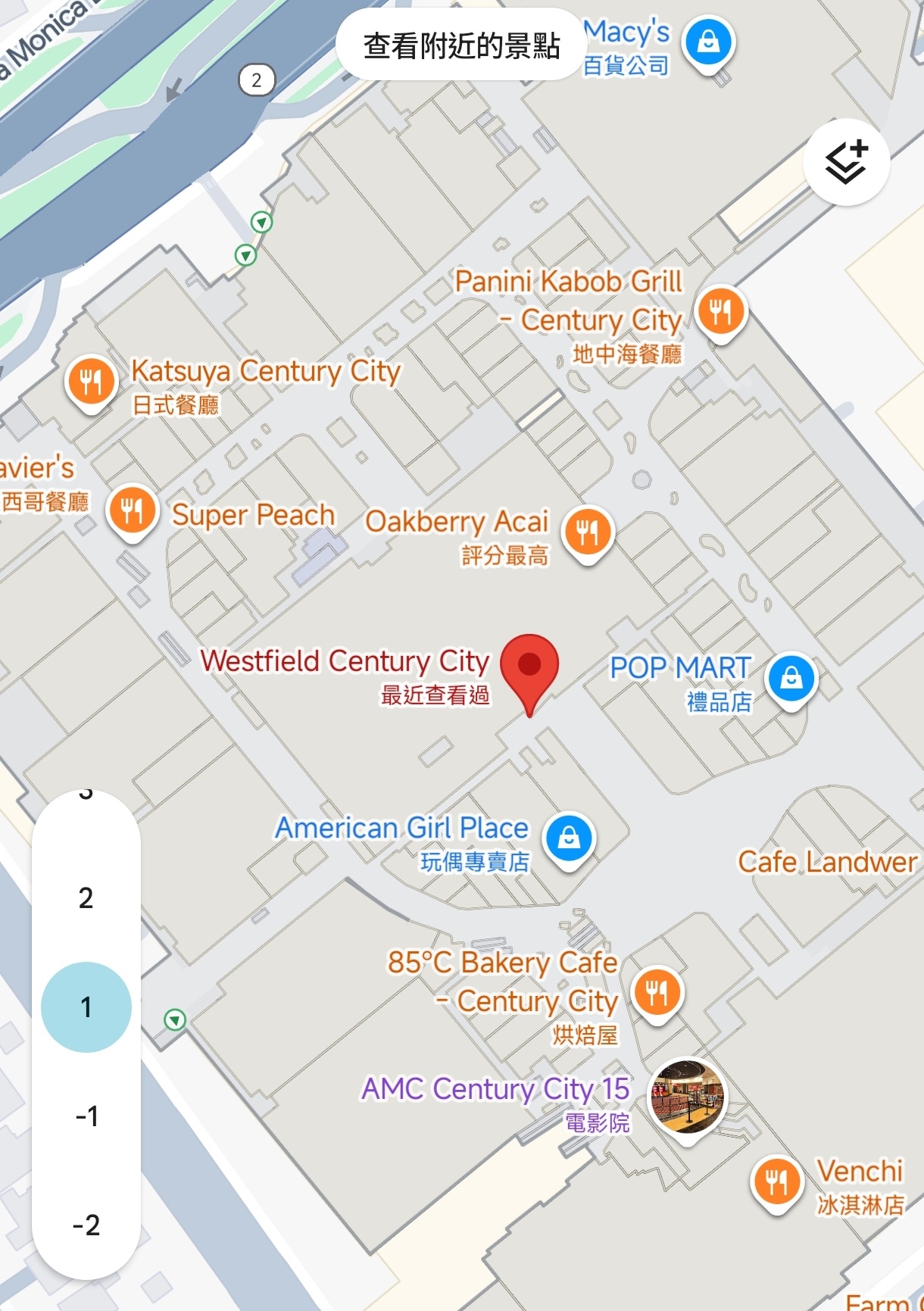The height and width of the screenshot is (1311, 924).
Task: Select floor 2 in level picker
Action: 86,898
